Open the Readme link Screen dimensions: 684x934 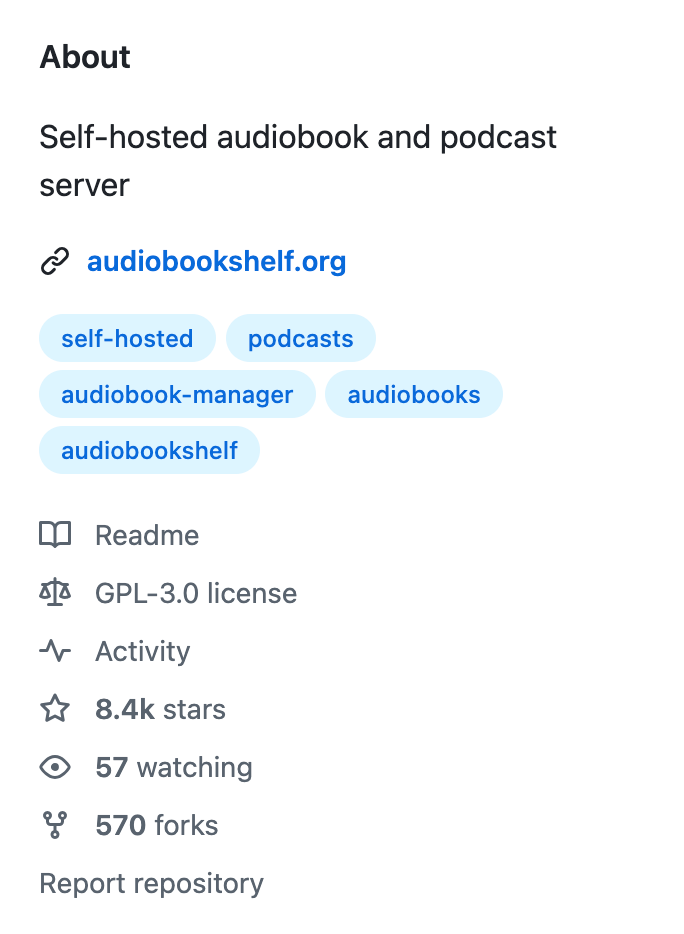pyautogui.click(x=146, y=535)
